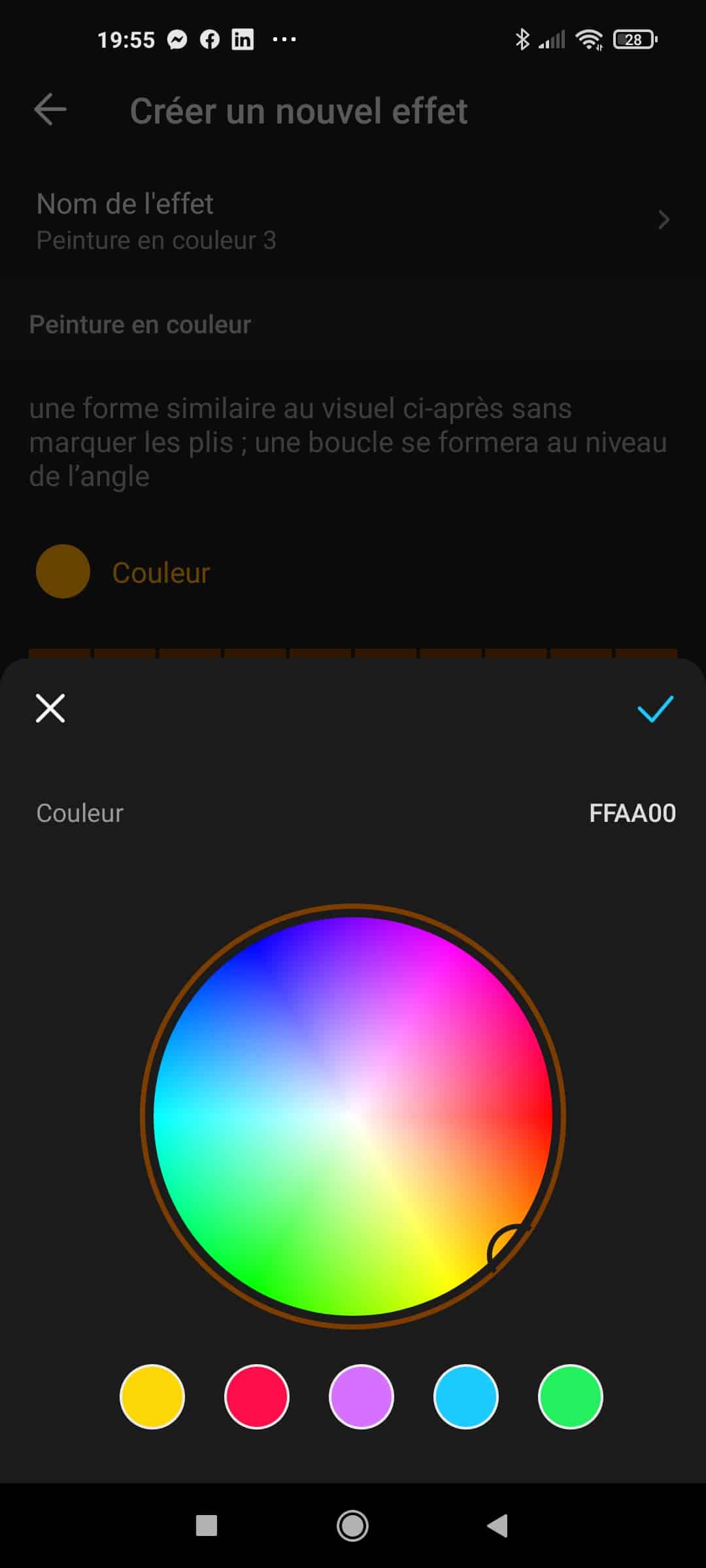Screen dimensions: 706x1568
Task: Close the color picker sheet
Action: (50, 708)
